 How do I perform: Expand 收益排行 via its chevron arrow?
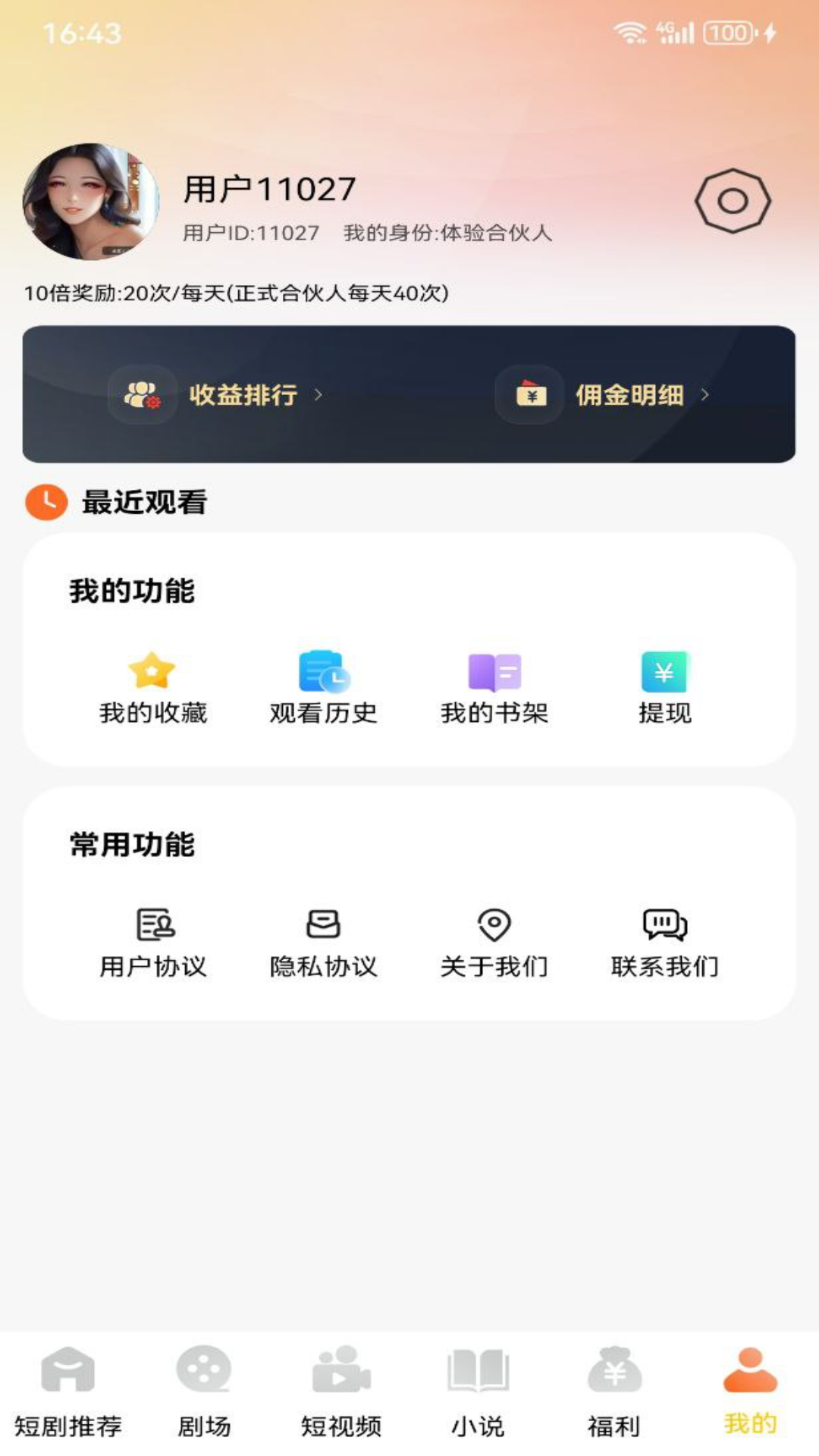(x=318, y=395)
